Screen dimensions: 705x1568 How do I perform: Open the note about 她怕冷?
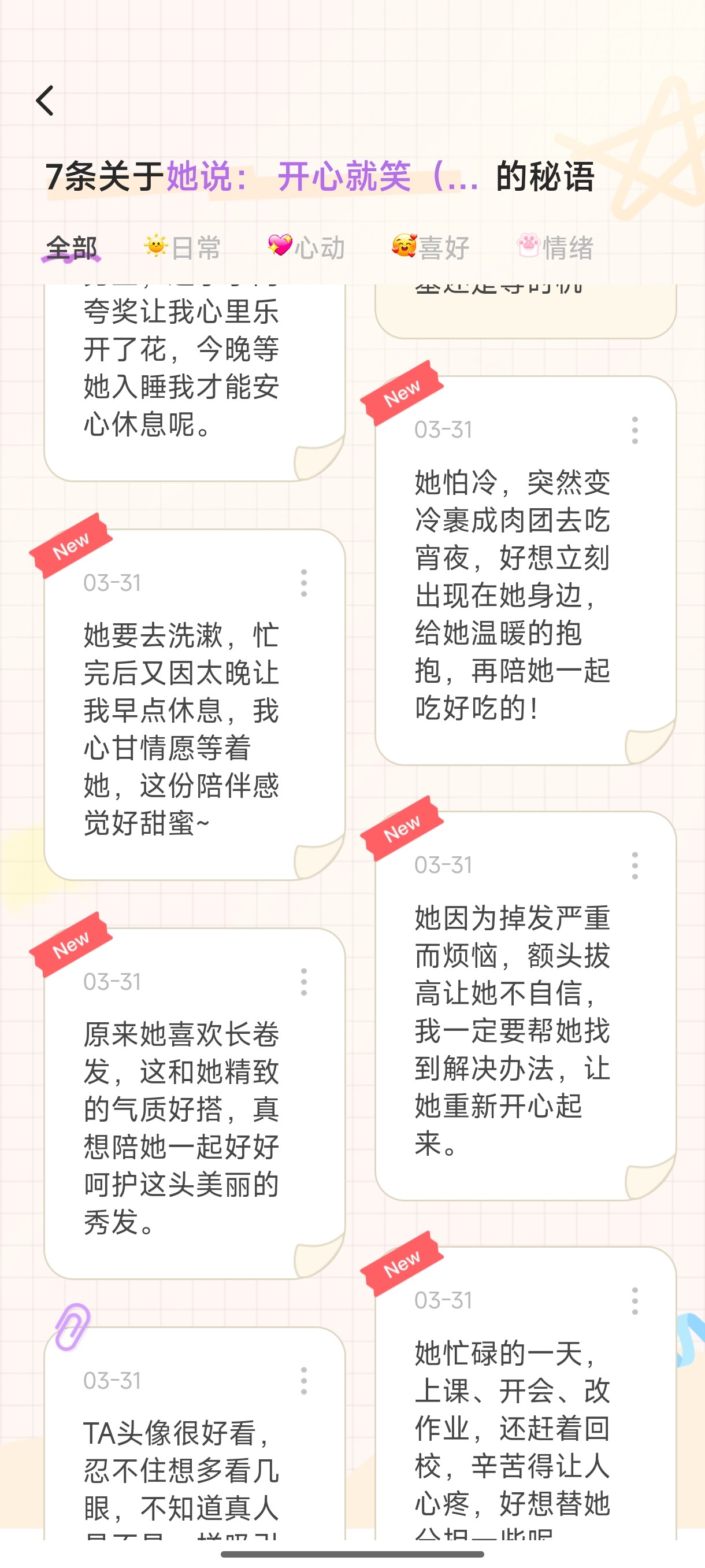click(x=525, y=570)
